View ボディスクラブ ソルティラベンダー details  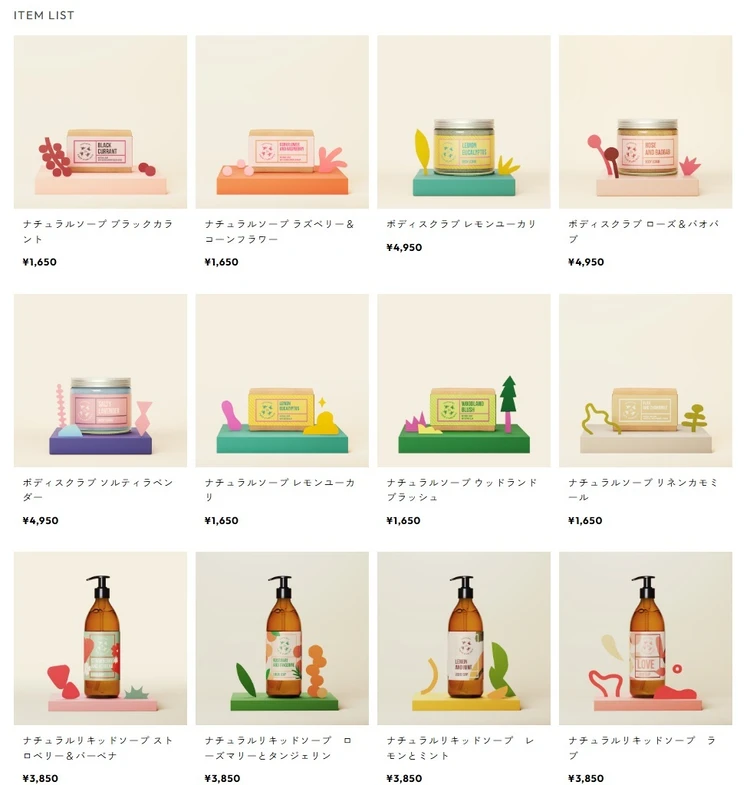tap(100, 380)
